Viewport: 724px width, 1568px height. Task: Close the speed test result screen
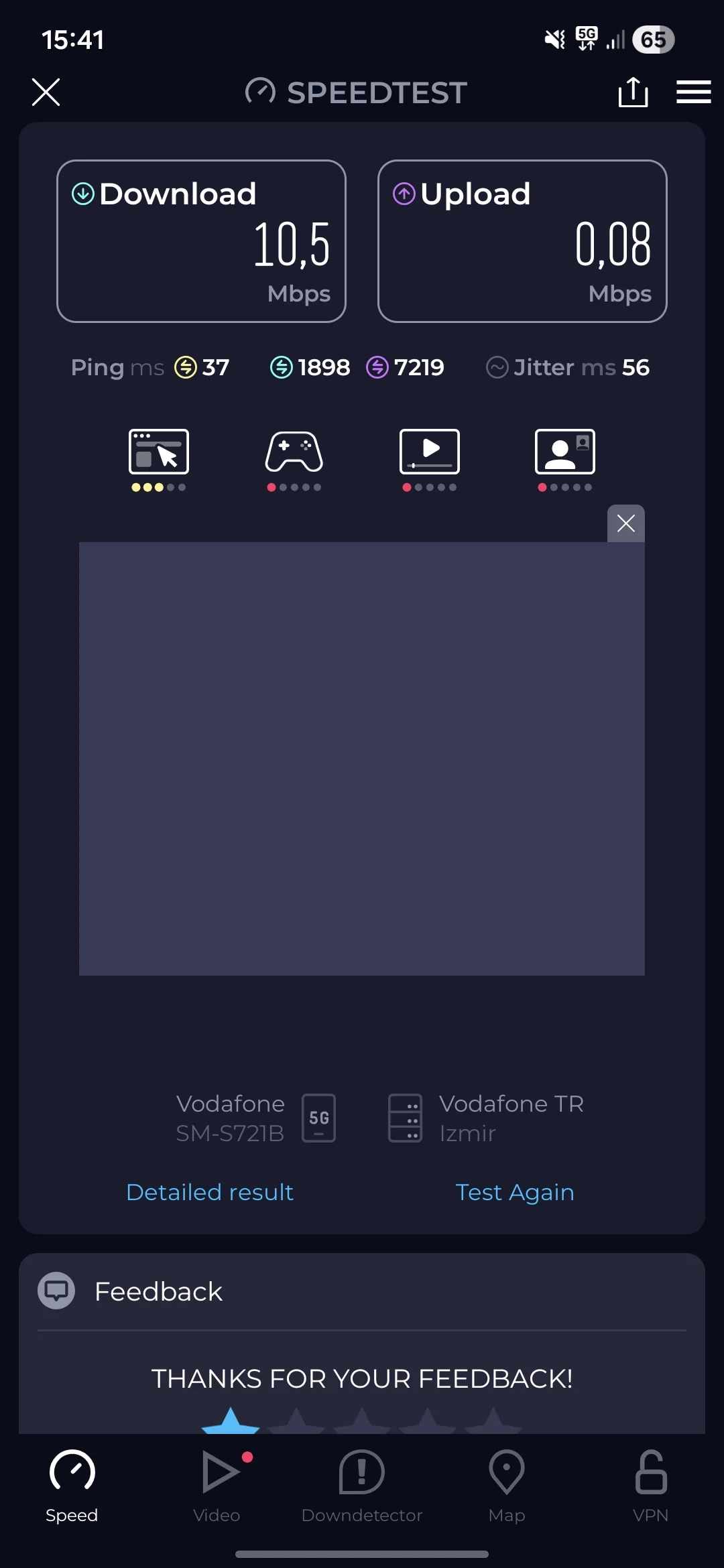point(46,92)
